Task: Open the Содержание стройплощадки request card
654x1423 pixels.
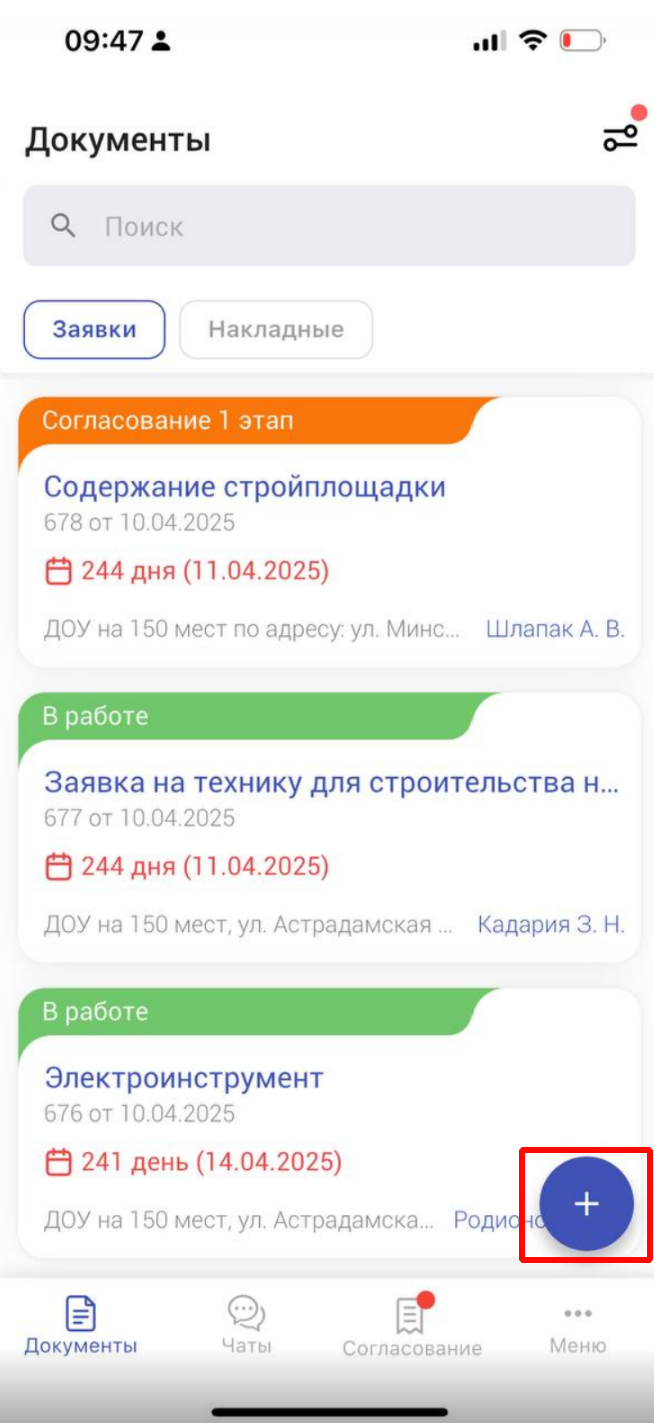Action: click(x=244, y=487)
